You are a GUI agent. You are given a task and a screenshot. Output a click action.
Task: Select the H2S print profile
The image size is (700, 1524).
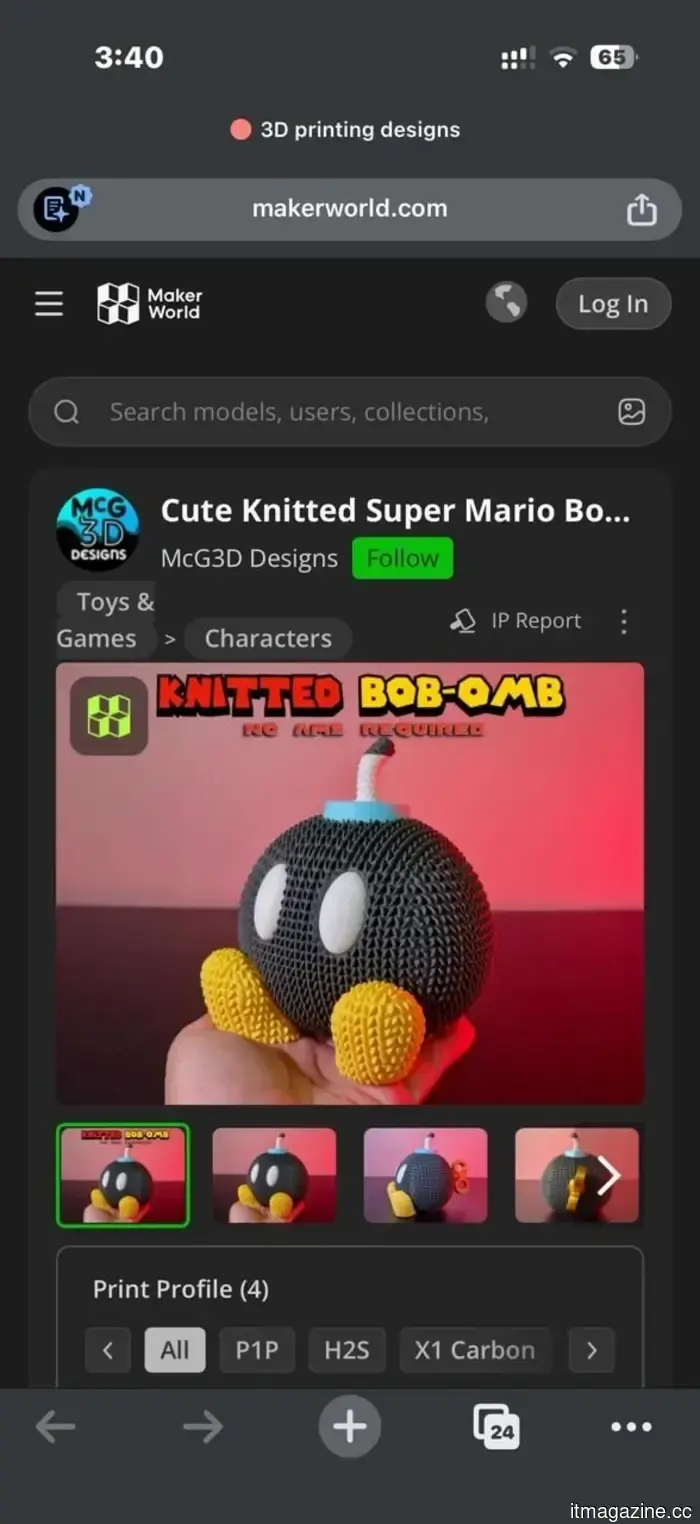pyautogui.click(x=346, y=1350)
